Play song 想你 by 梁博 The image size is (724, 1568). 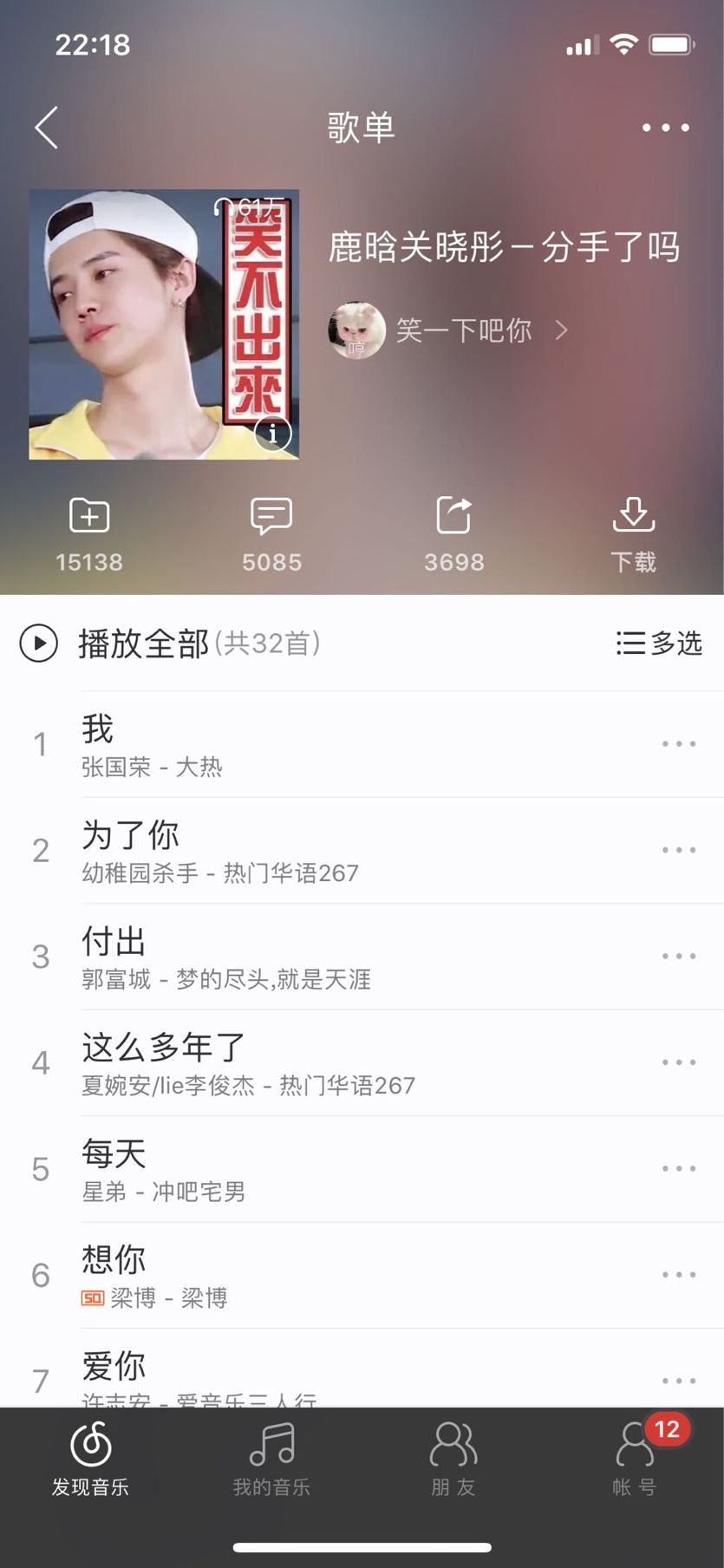click(x=347, y=1276)
